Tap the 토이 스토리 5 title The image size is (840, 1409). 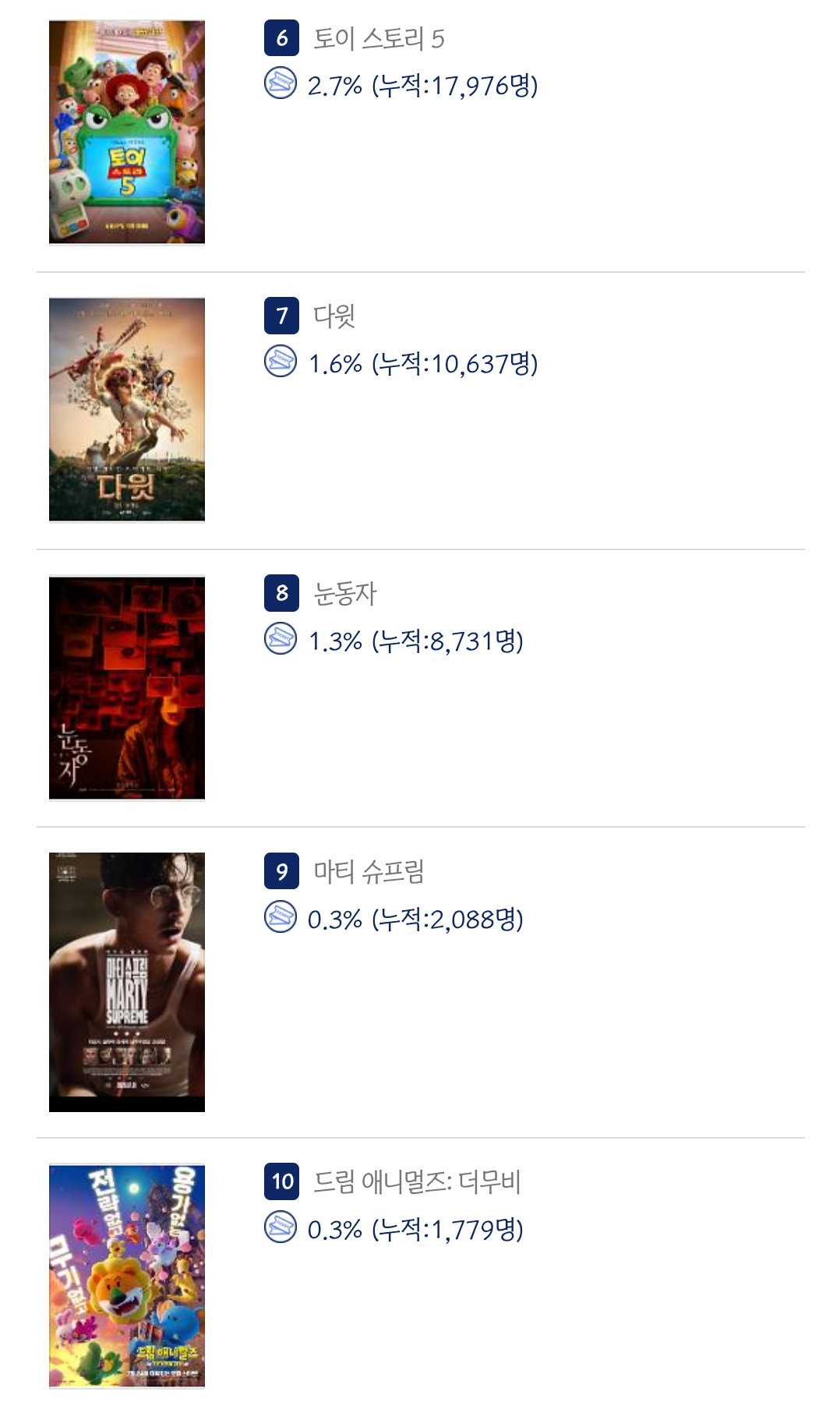click(x=379, y=38)
